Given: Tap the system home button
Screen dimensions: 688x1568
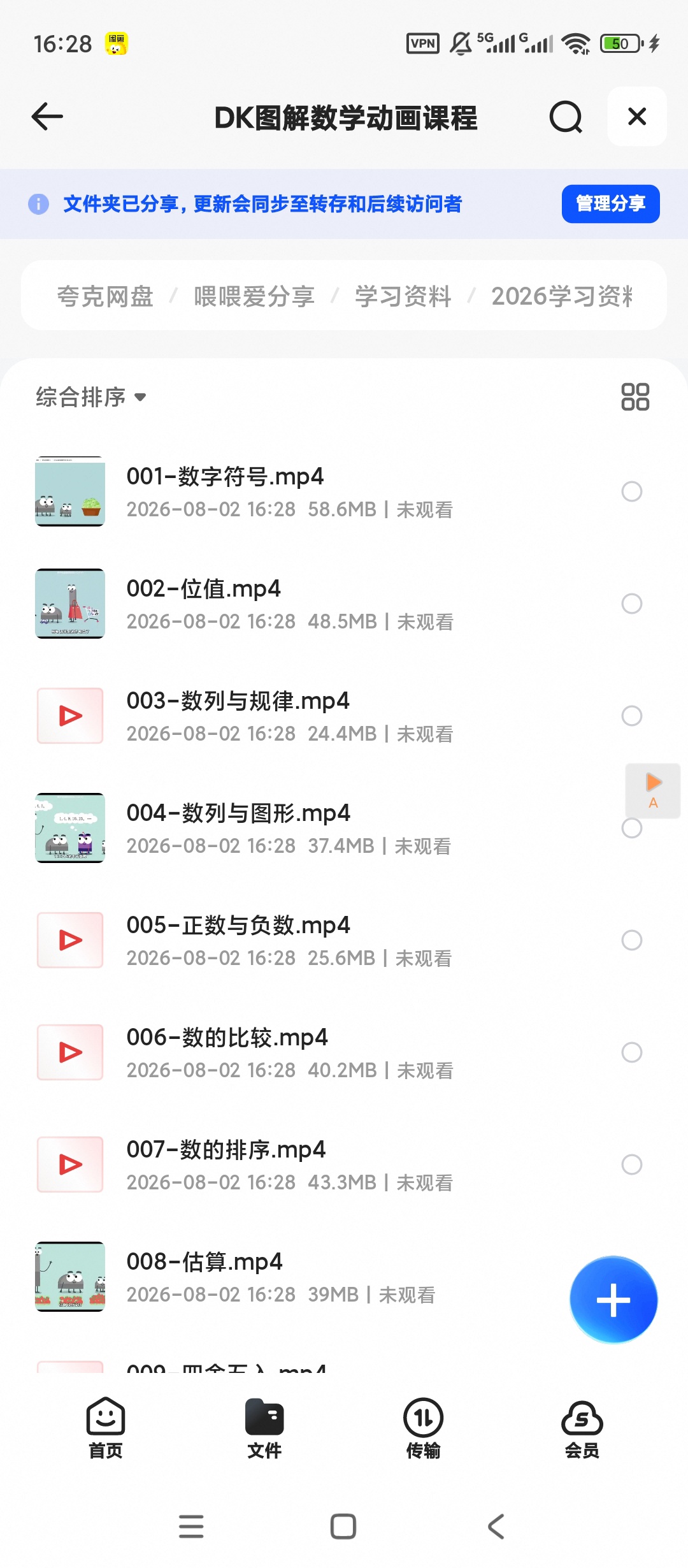Looking at the screenshot, I should pos(343,1527).
